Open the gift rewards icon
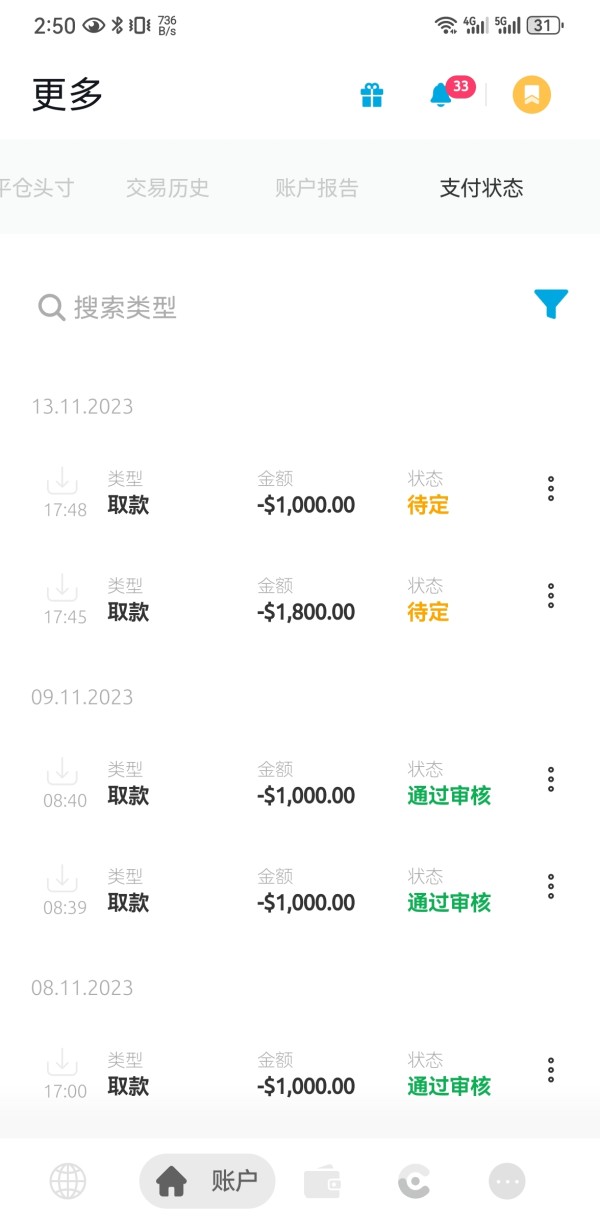This screenshot has width=600, height=1224. pyautogui.click(x=372, y=95)
